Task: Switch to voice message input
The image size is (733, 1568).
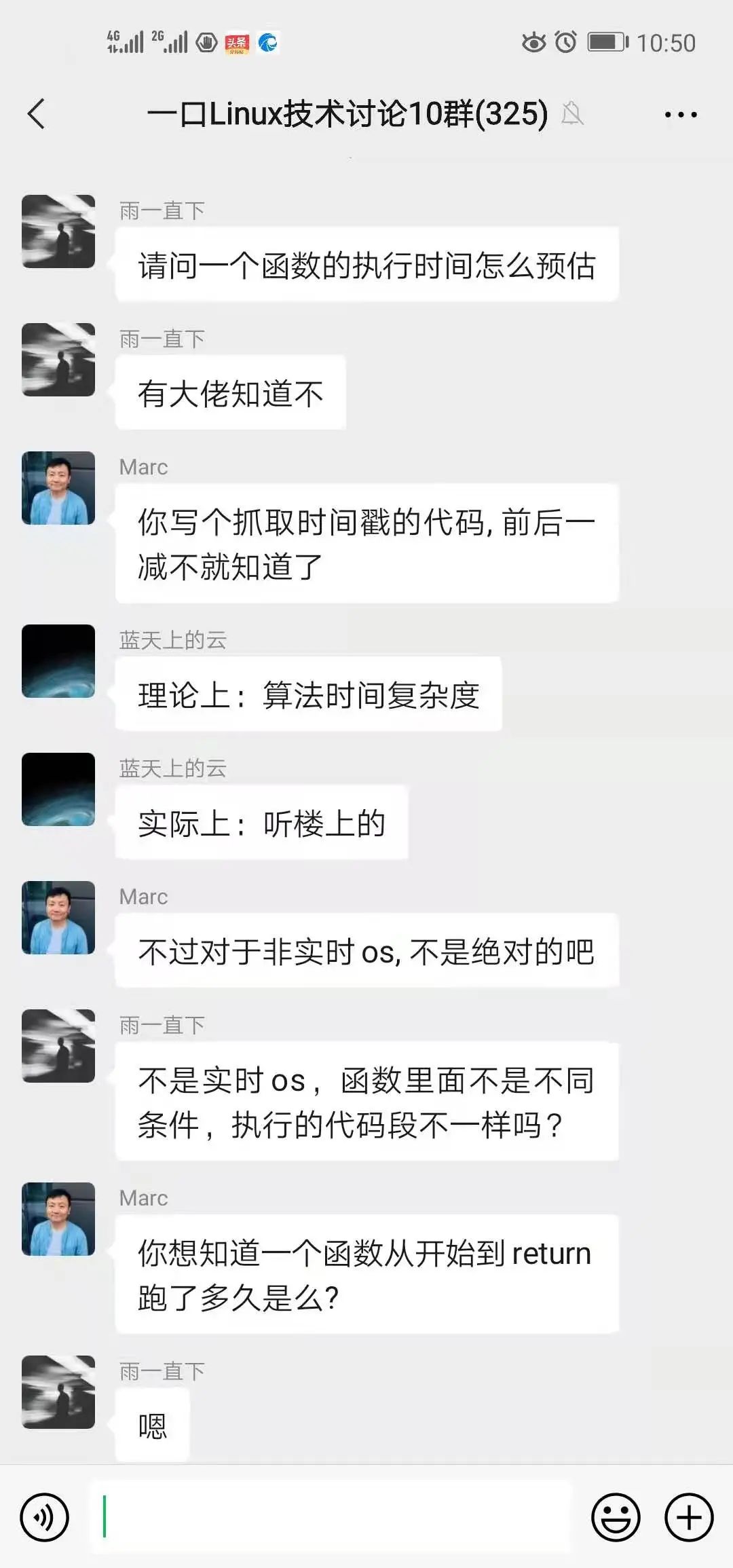Action: click(45, 1517)
